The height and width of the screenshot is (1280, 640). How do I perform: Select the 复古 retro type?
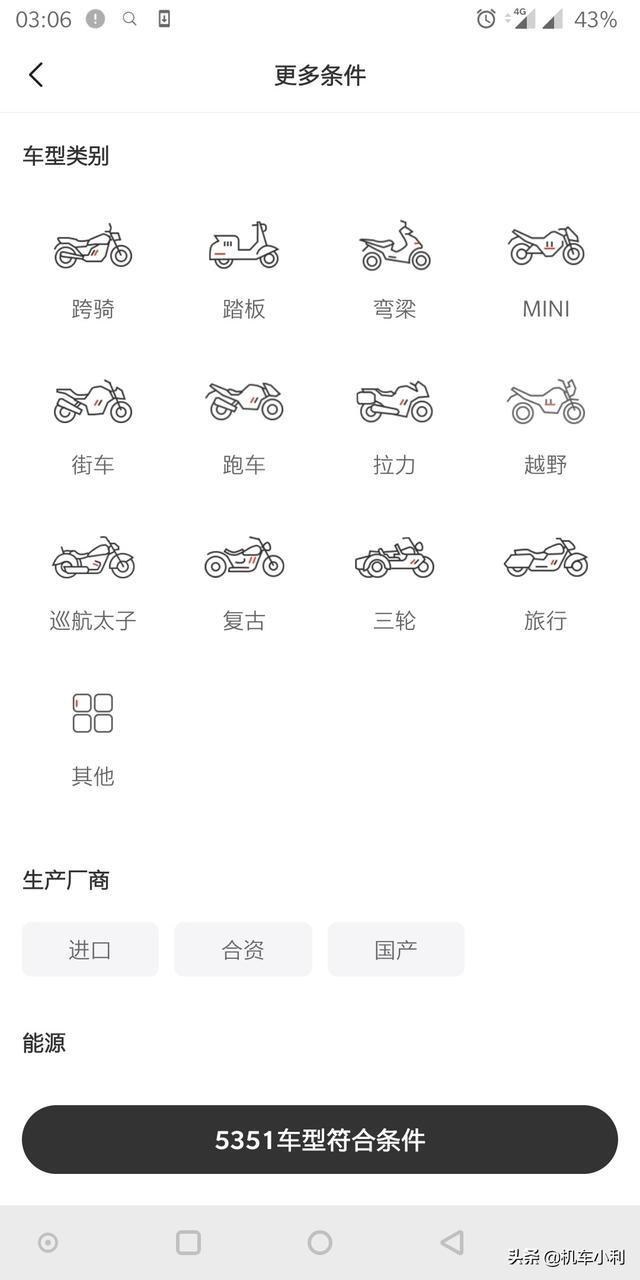[244, 582]
